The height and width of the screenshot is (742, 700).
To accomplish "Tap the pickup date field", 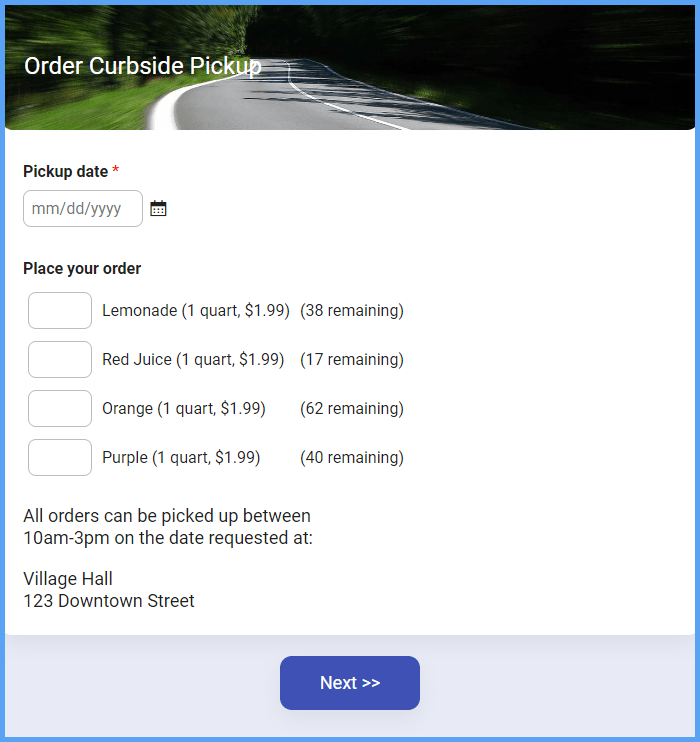I will [82, 209].
